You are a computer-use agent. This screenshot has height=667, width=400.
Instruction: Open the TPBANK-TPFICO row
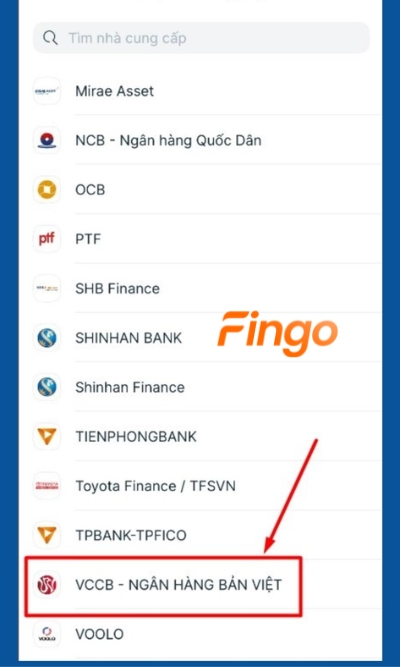tap(200, 535)
